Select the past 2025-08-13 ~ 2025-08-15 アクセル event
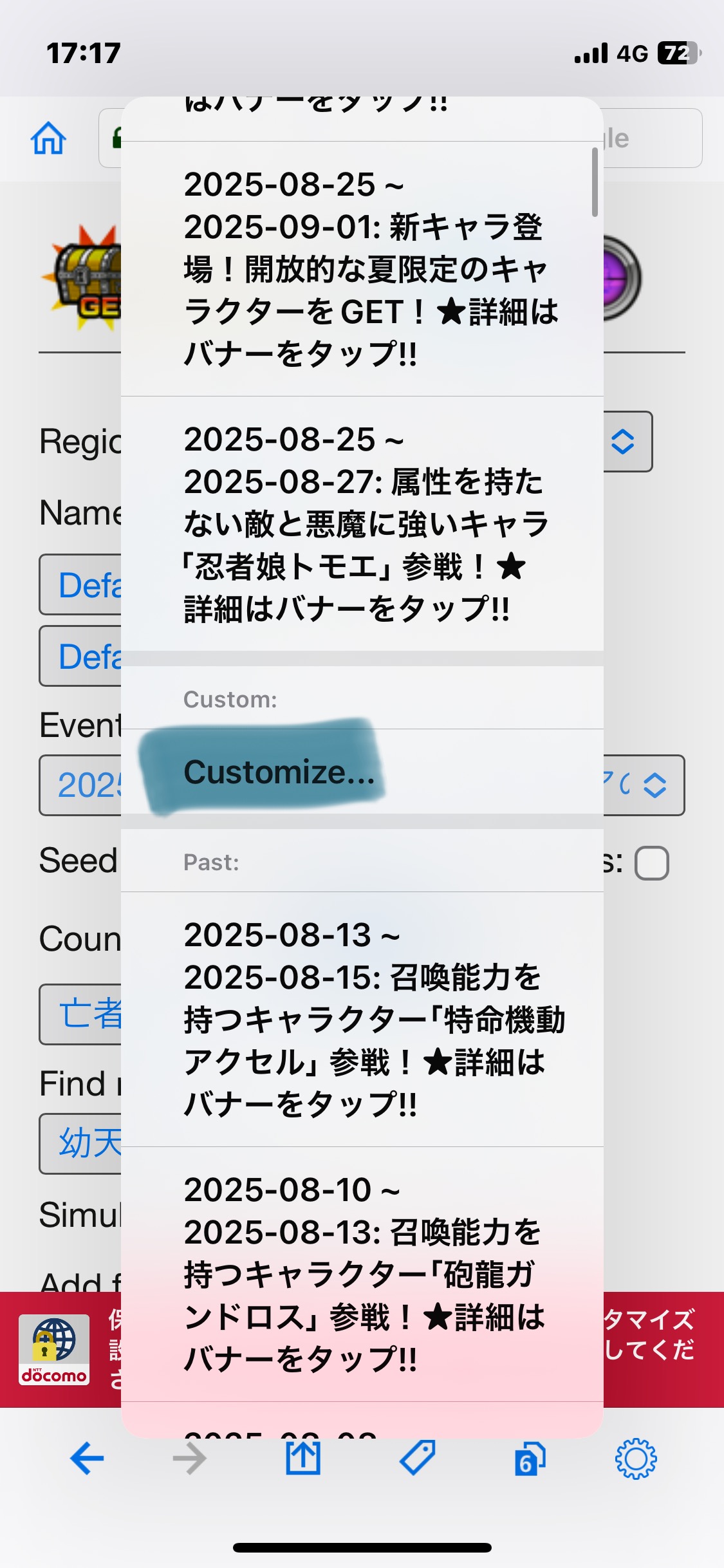Image resolution: width=724 pixels, height=1568 pixels. (x=362, y=1019)
